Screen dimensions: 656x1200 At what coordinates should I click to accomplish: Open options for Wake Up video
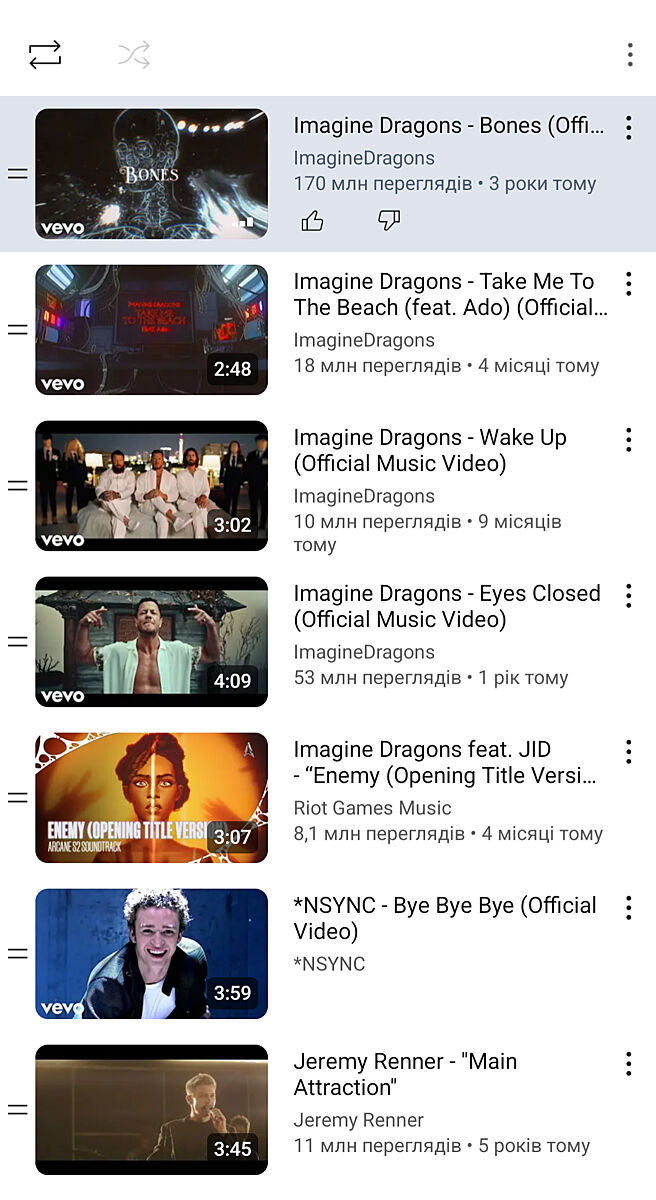[628, 440]
